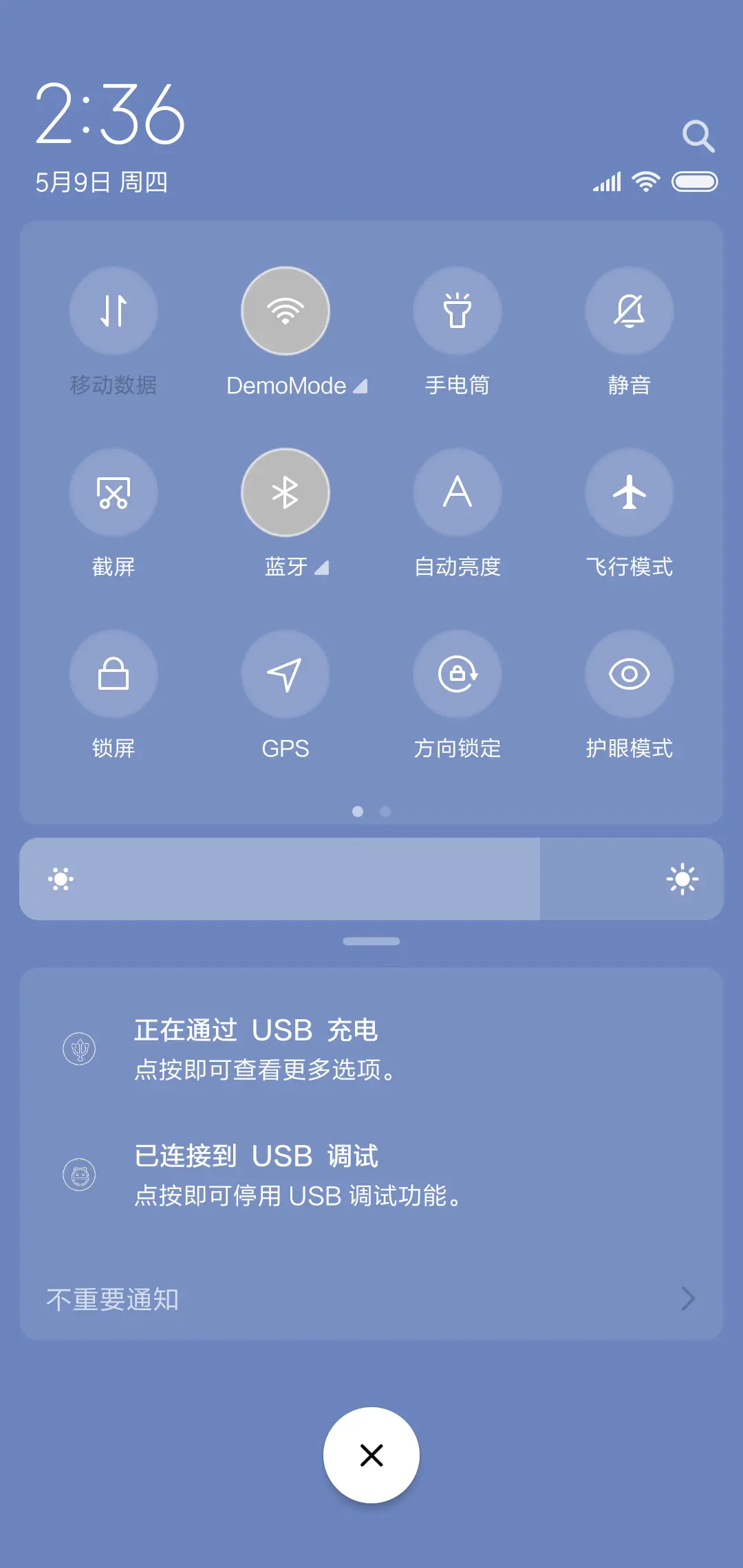Toggle orientation lock
This screenshot has width=743, height=1568.
coord(457,675)
